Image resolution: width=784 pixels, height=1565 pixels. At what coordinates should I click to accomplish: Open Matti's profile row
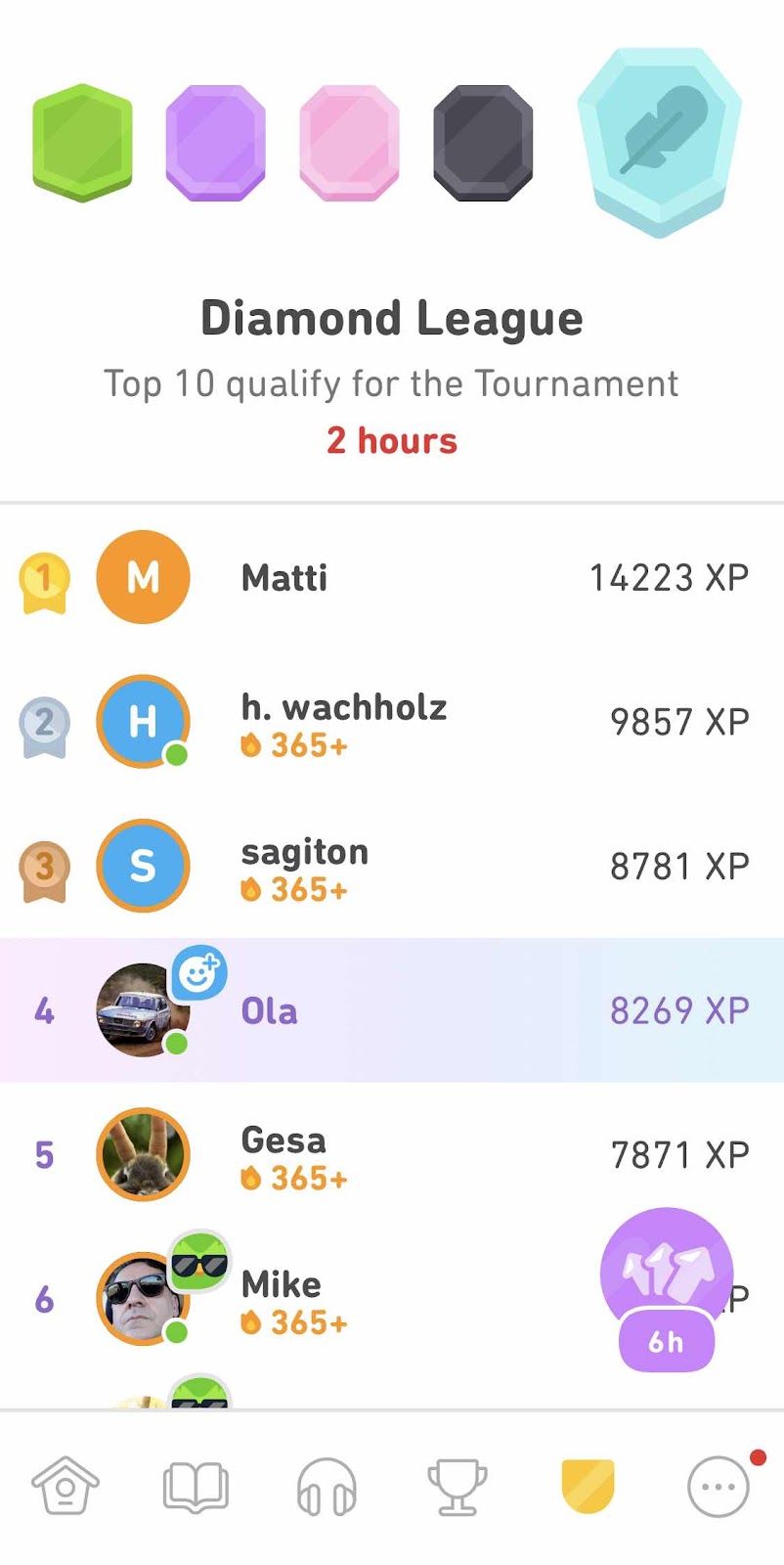tap(391, 577)
